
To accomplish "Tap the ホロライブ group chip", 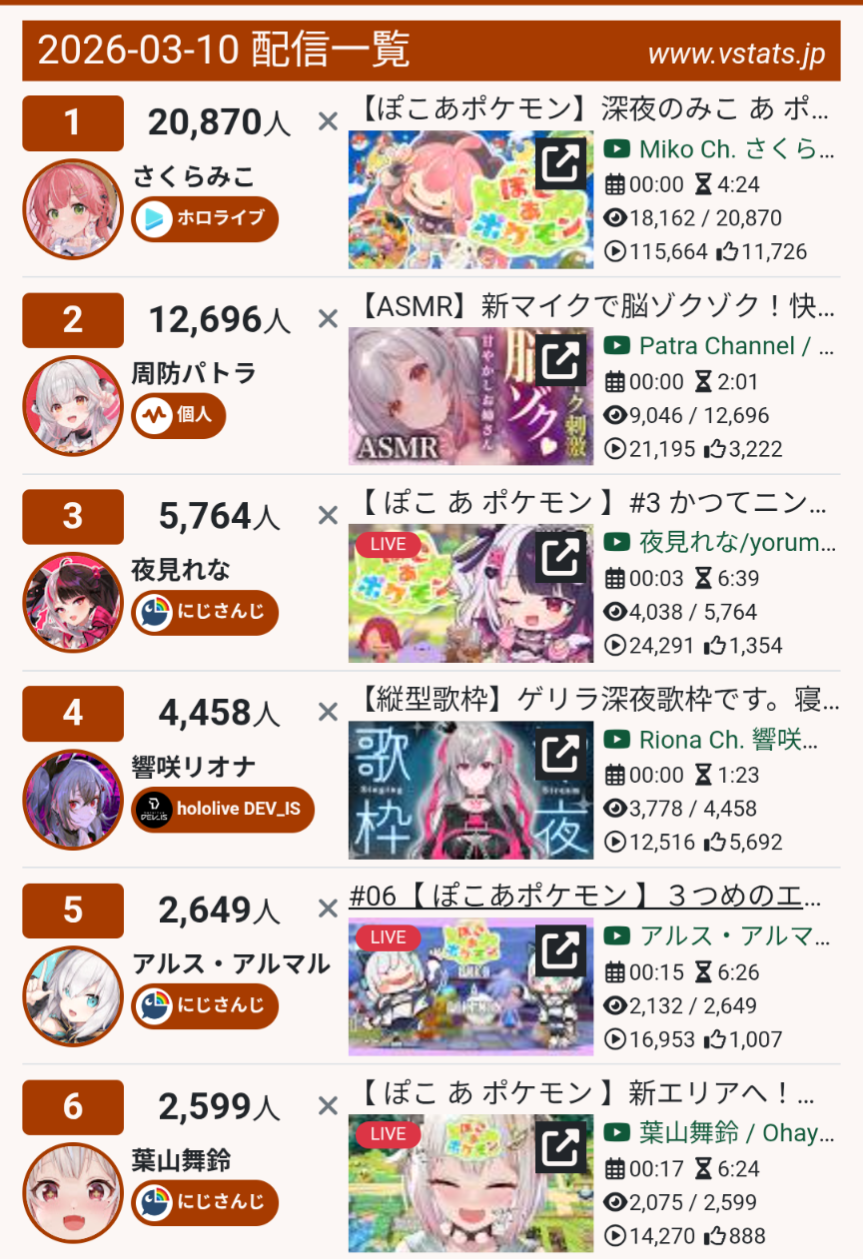I will pyautogui.click(x=205, y=218).
